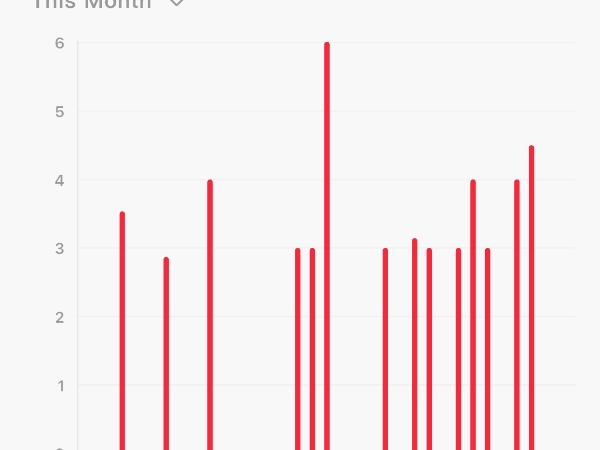The width and height of the screenshot is (600, 450).
Task: Open the This Month period dropdown
Action: point(110,4)
